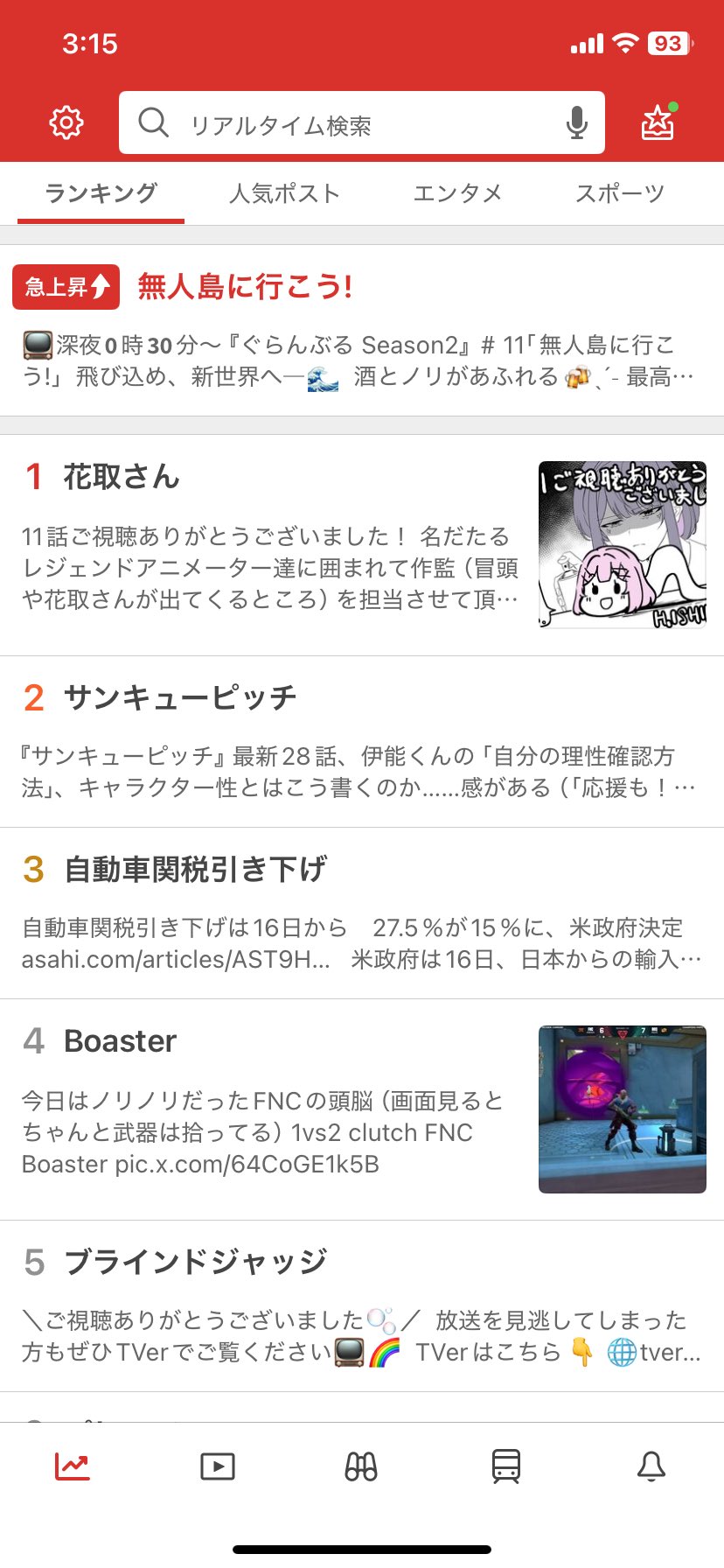This screenshot has height=1568, width=724.
Task: Switch to the 人気ポスト tab
Action: [284, 193]
